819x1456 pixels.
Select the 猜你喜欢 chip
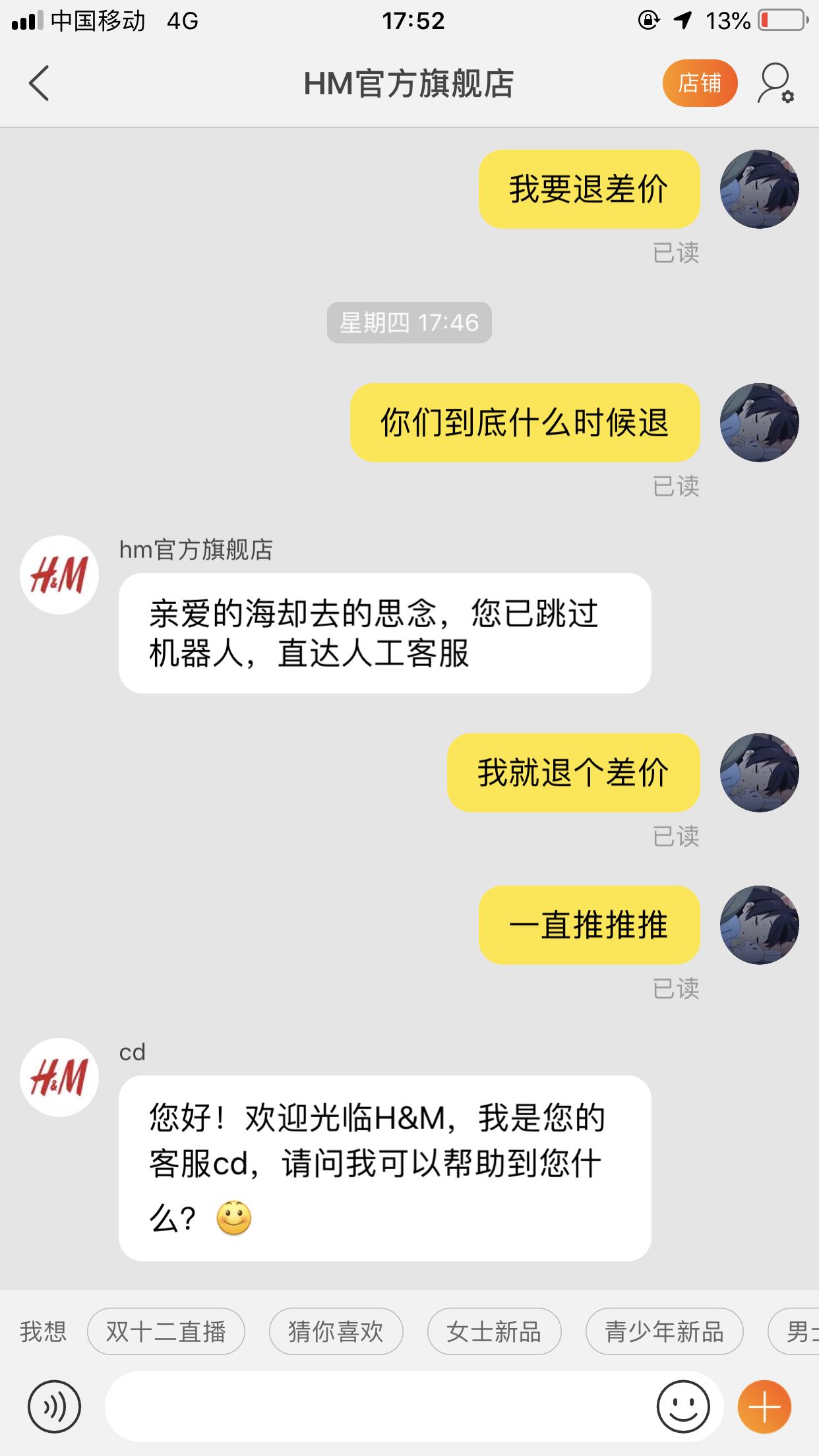pos(336,1331)
